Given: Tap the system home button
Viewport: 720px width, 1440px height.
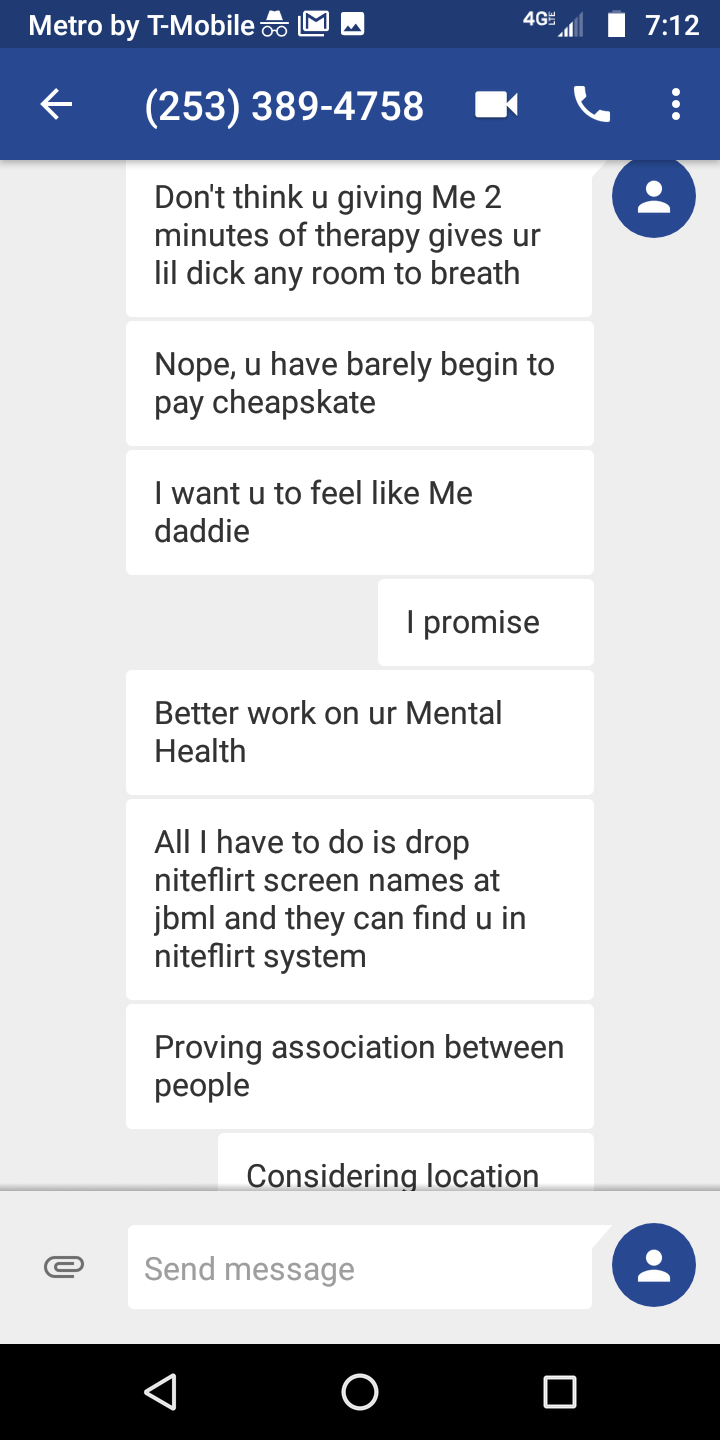Looking at the screenshot, I should click(360, 1391).
